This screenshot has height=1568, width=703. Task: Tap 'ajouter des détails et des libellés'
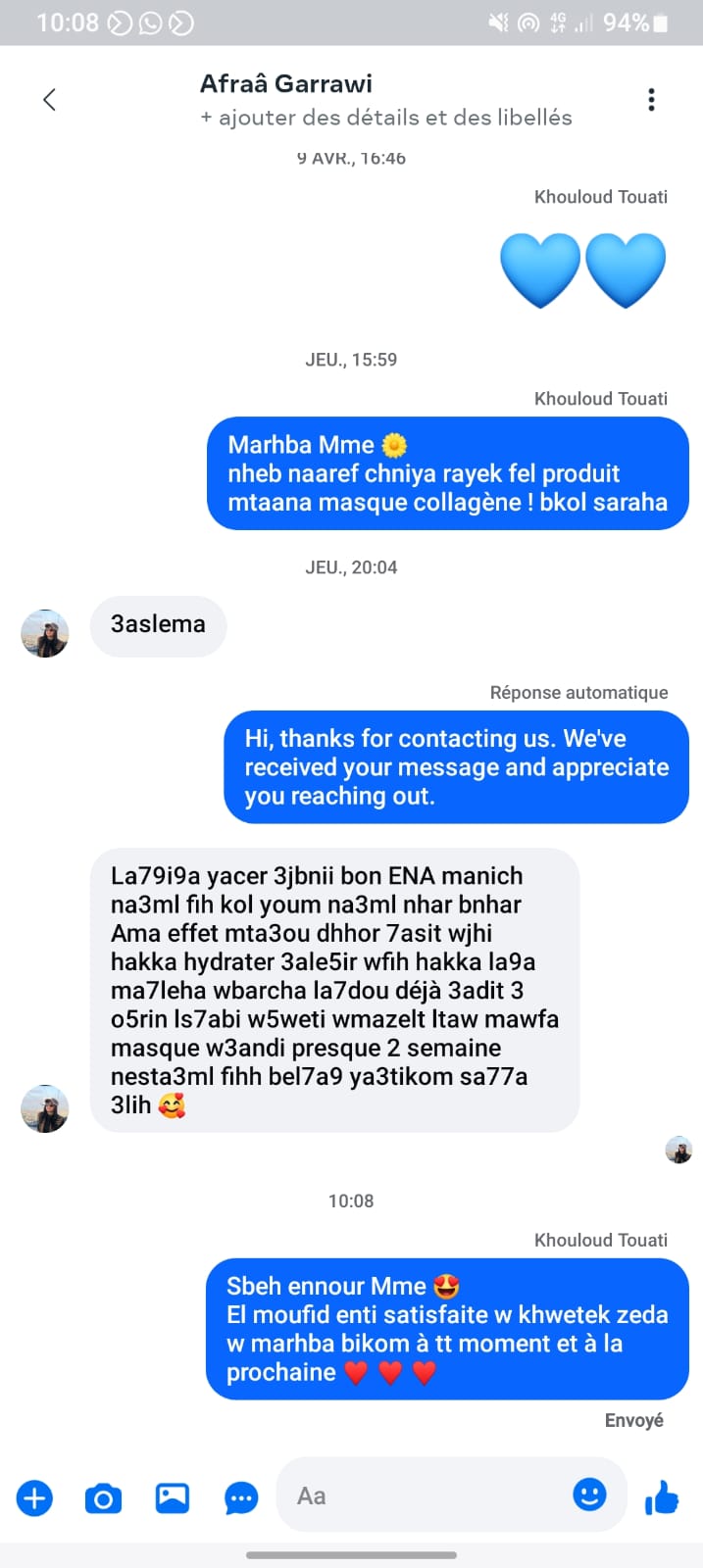(386, 118)
